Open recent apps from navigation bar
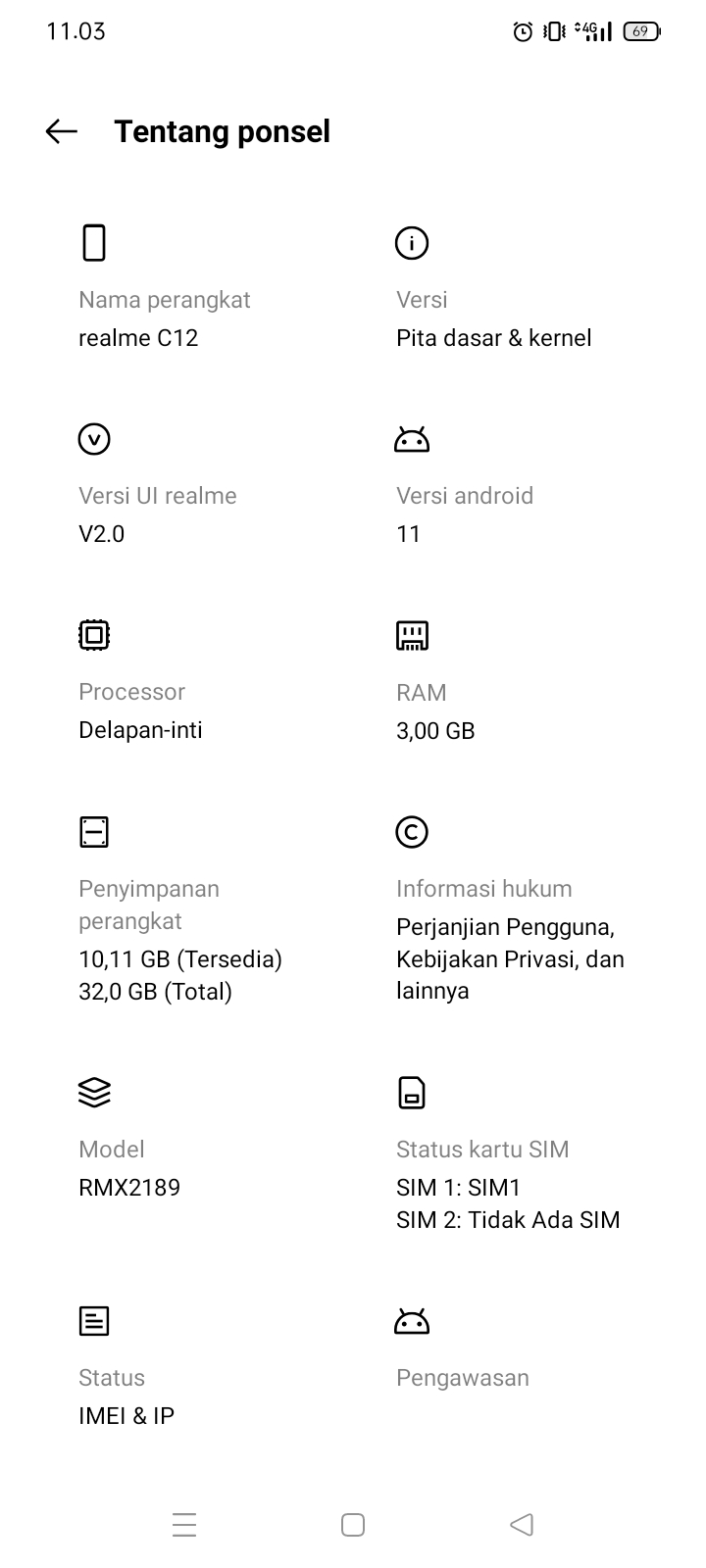 [x=184, y=1525]
